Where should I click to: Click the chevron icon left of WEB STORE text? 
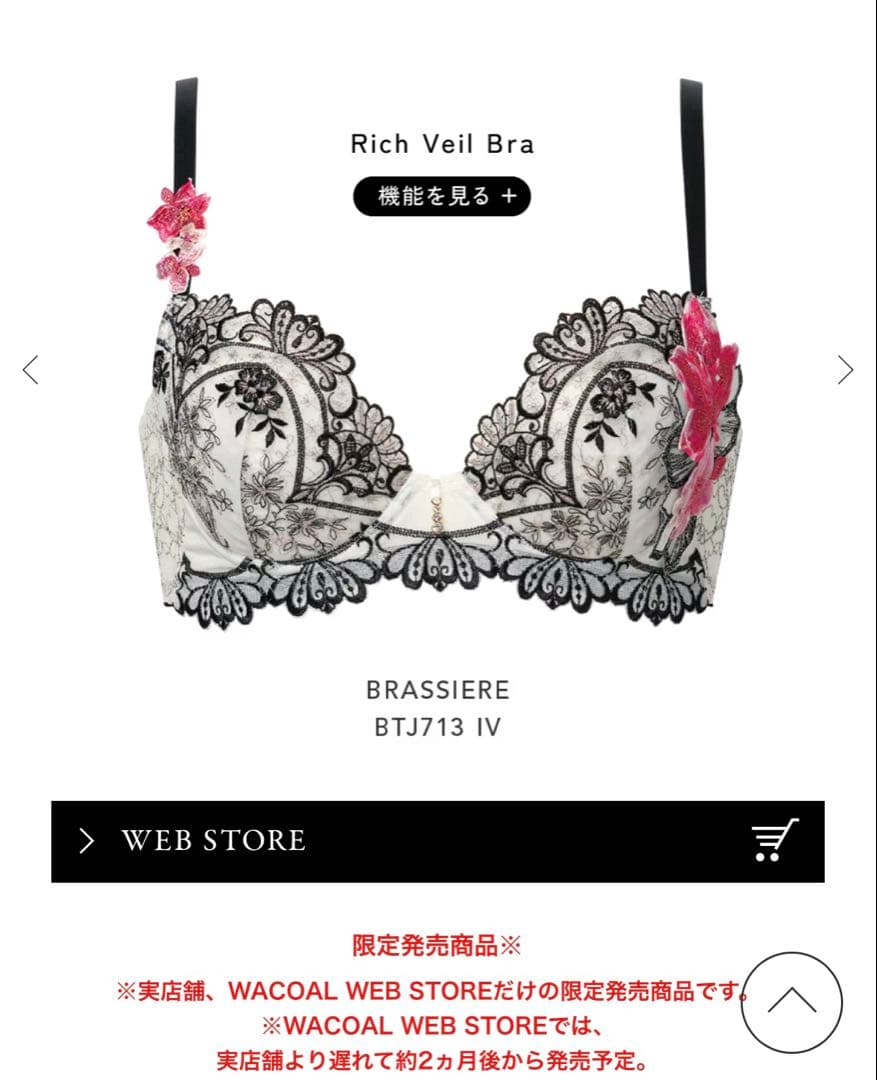tap(85, 840)
